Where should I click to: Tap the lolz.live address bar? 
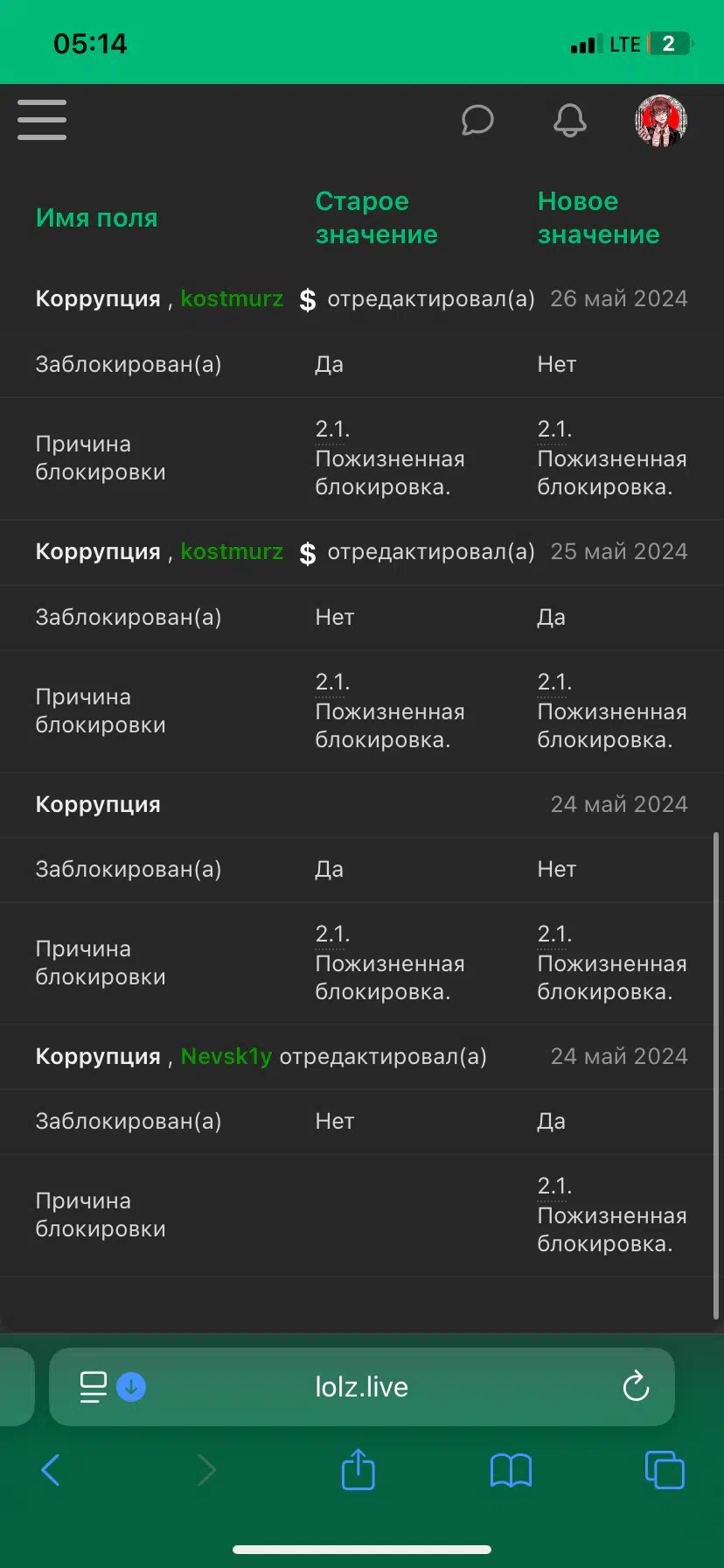point(362,1387)
